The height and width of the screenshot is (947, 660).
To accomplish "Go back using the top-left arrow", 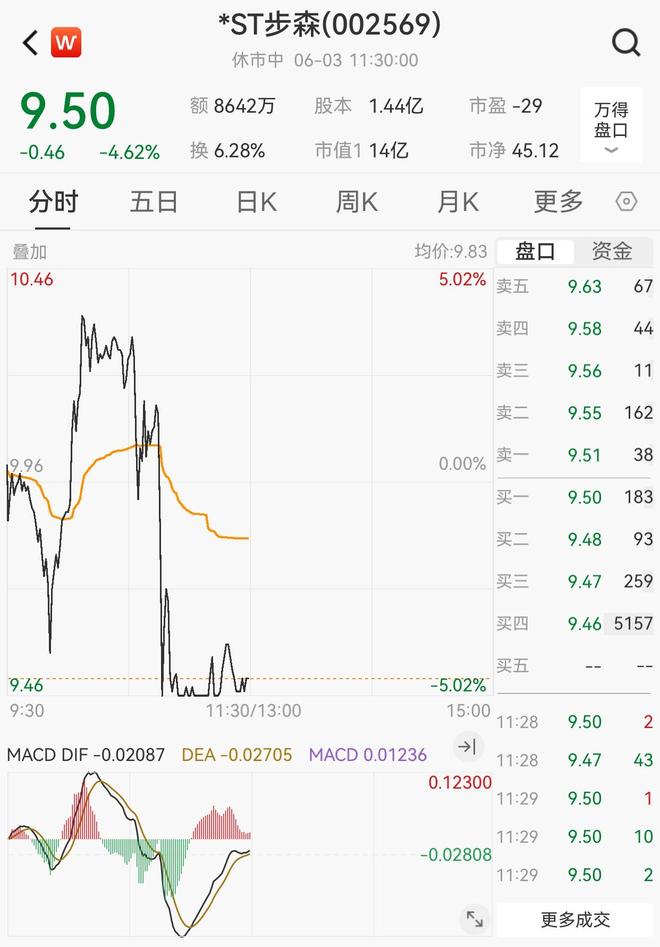I will 30,43.
